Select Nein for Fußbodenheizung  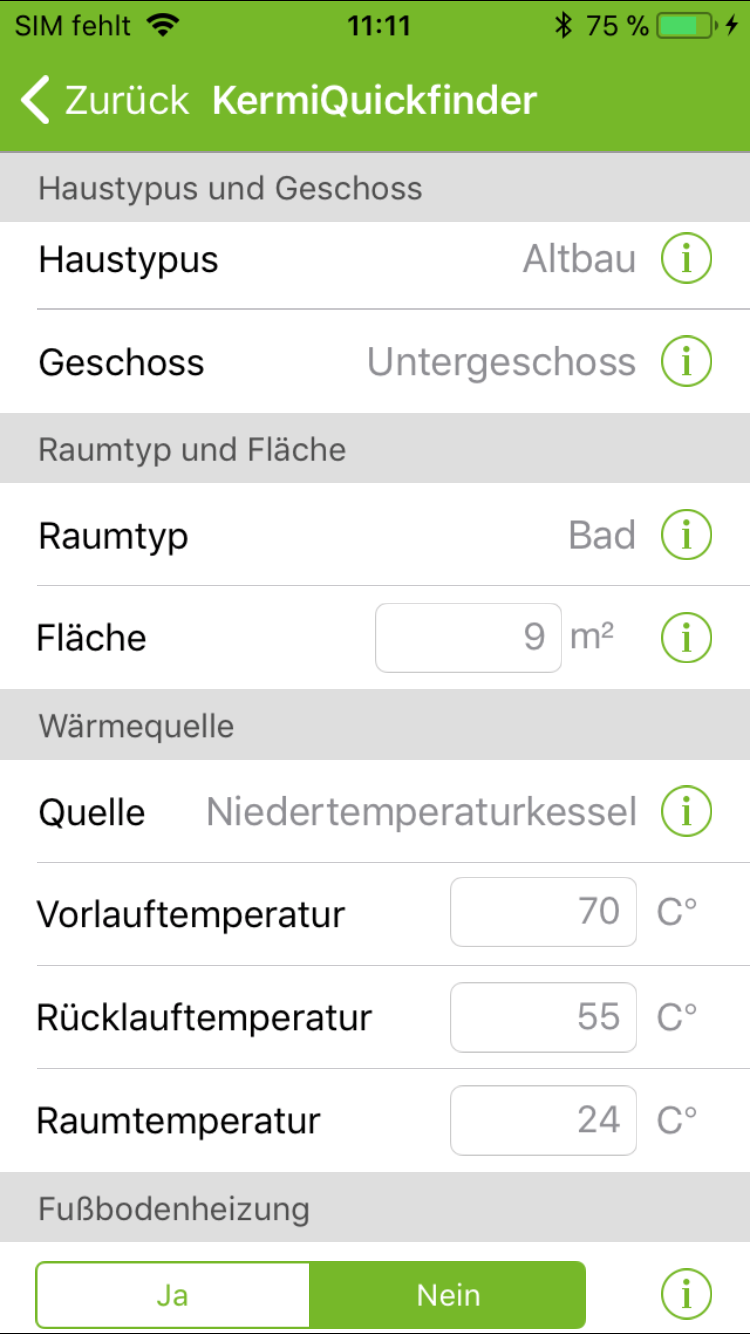[448, 1295]
